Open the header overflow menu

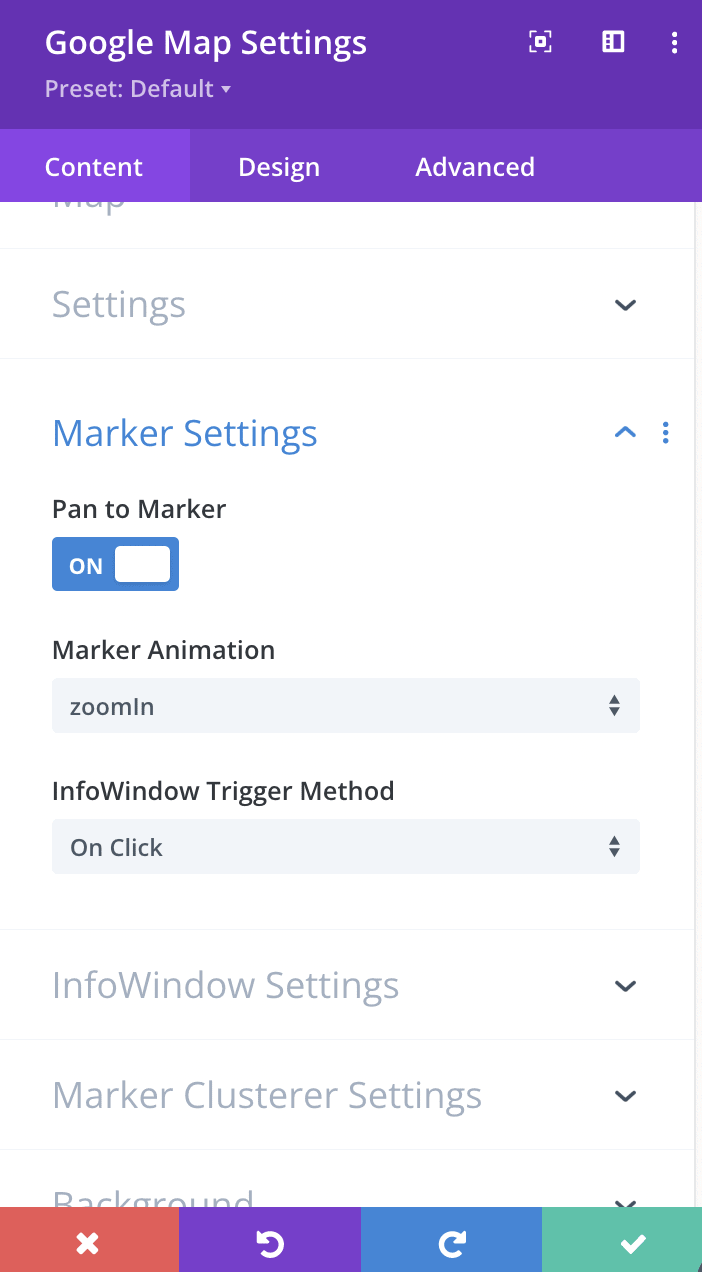(674, 42)
